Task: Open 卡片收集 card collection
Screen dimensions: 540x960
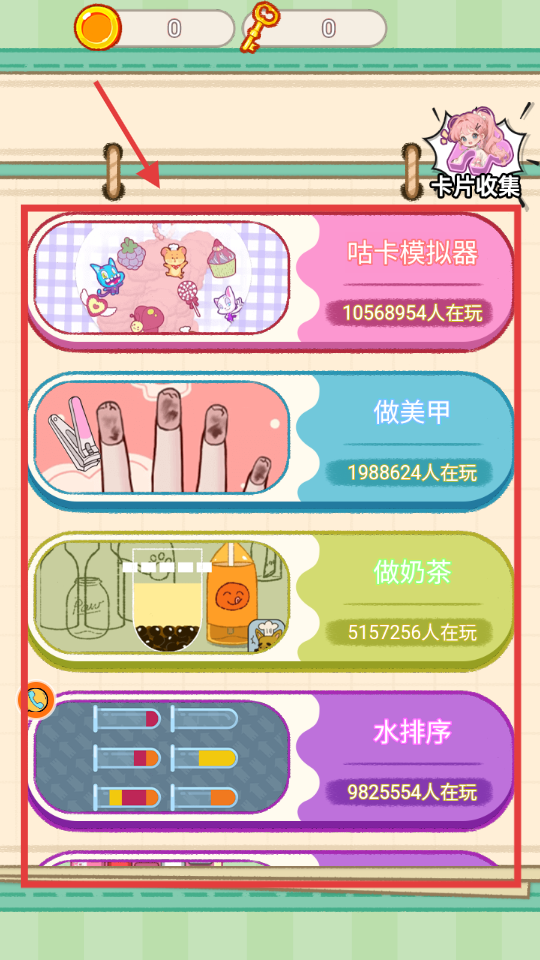Action: pos(476,153)
